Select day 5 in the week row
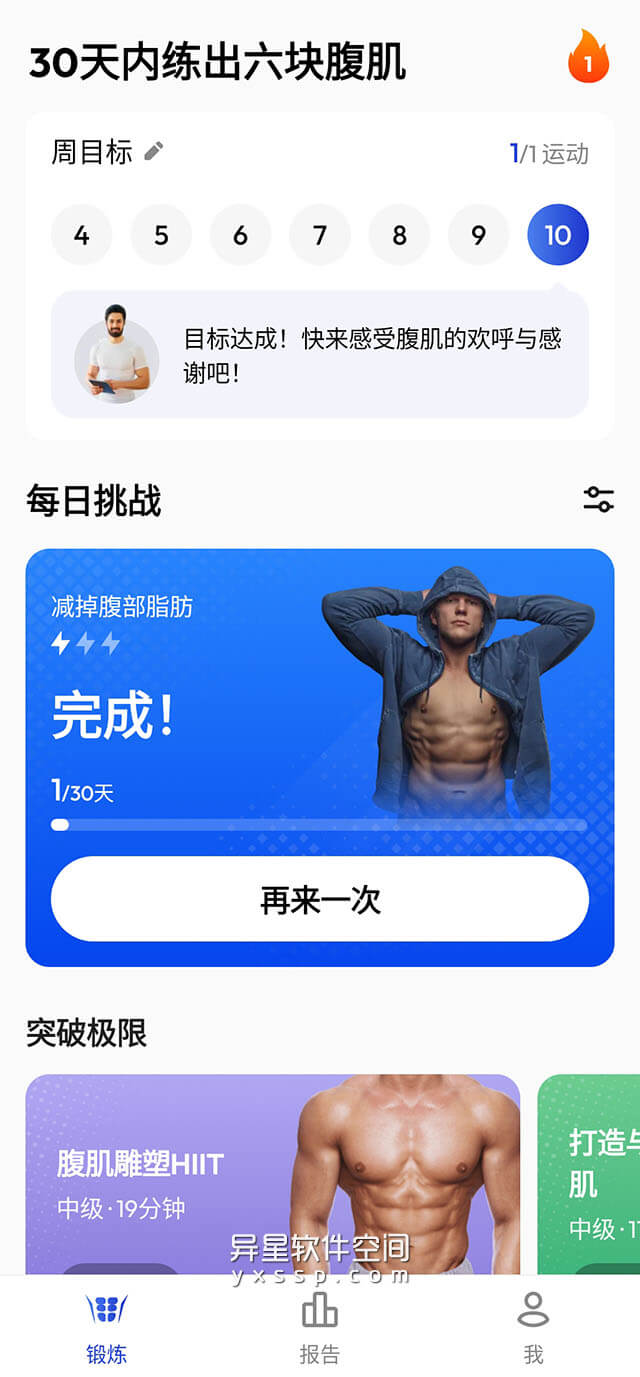Viewport: 640px width, 1377px height. tap(161, 235)
